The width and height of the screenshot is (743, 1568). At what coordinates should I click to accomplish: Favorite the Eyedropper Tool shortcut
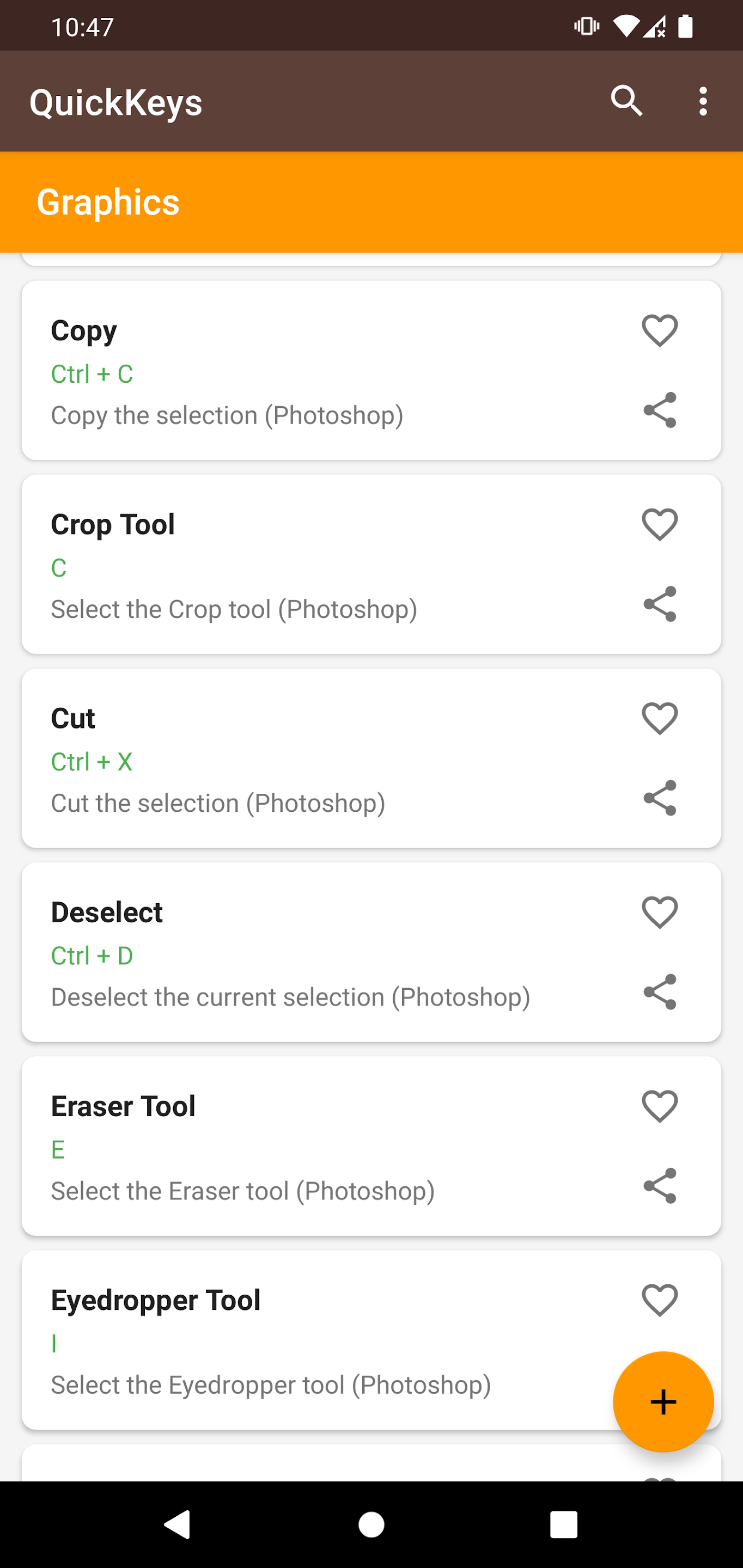coord(659,1300)
